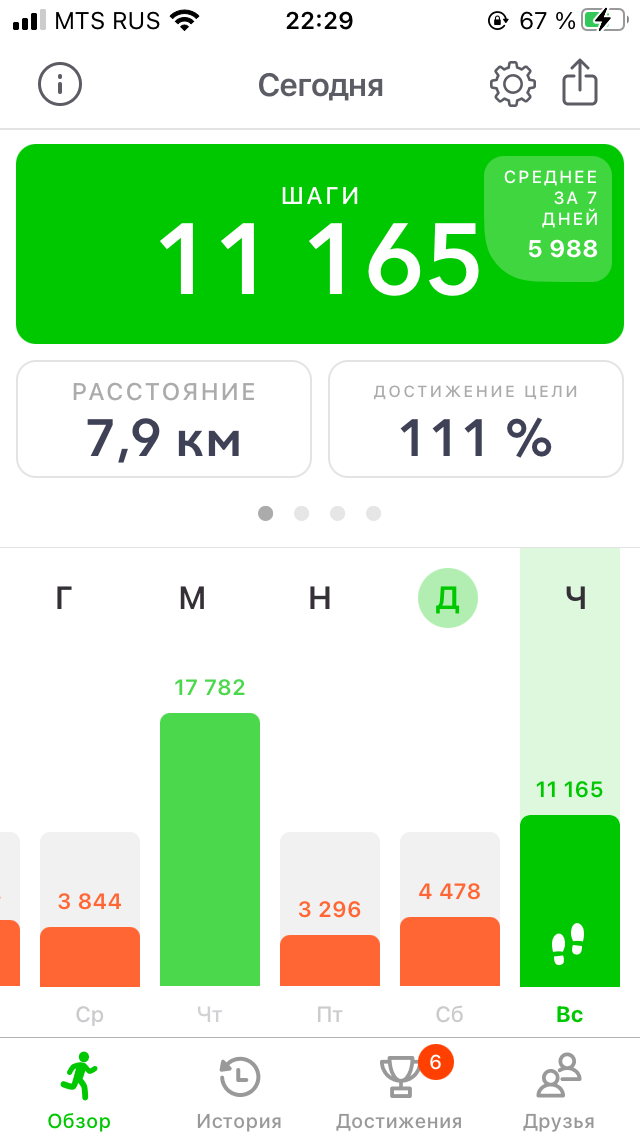Share today's step results
This screenshot has width=640, height=1136.
click(x=580, y=83)
